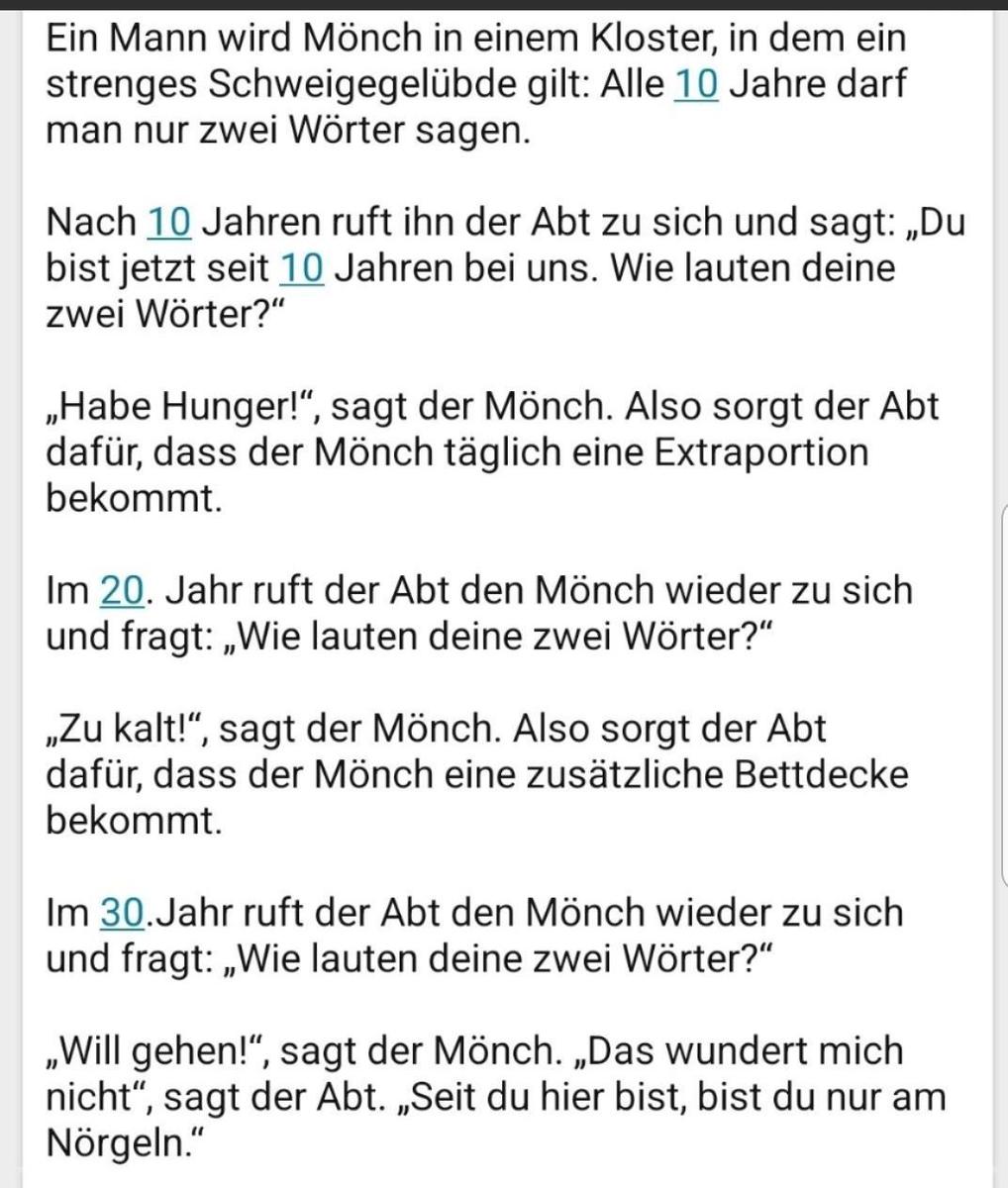Tap the 10 link in "Nach 10 Jahren"
The height and width of the screenshot is (1188, 1008).
coord(168,223)
